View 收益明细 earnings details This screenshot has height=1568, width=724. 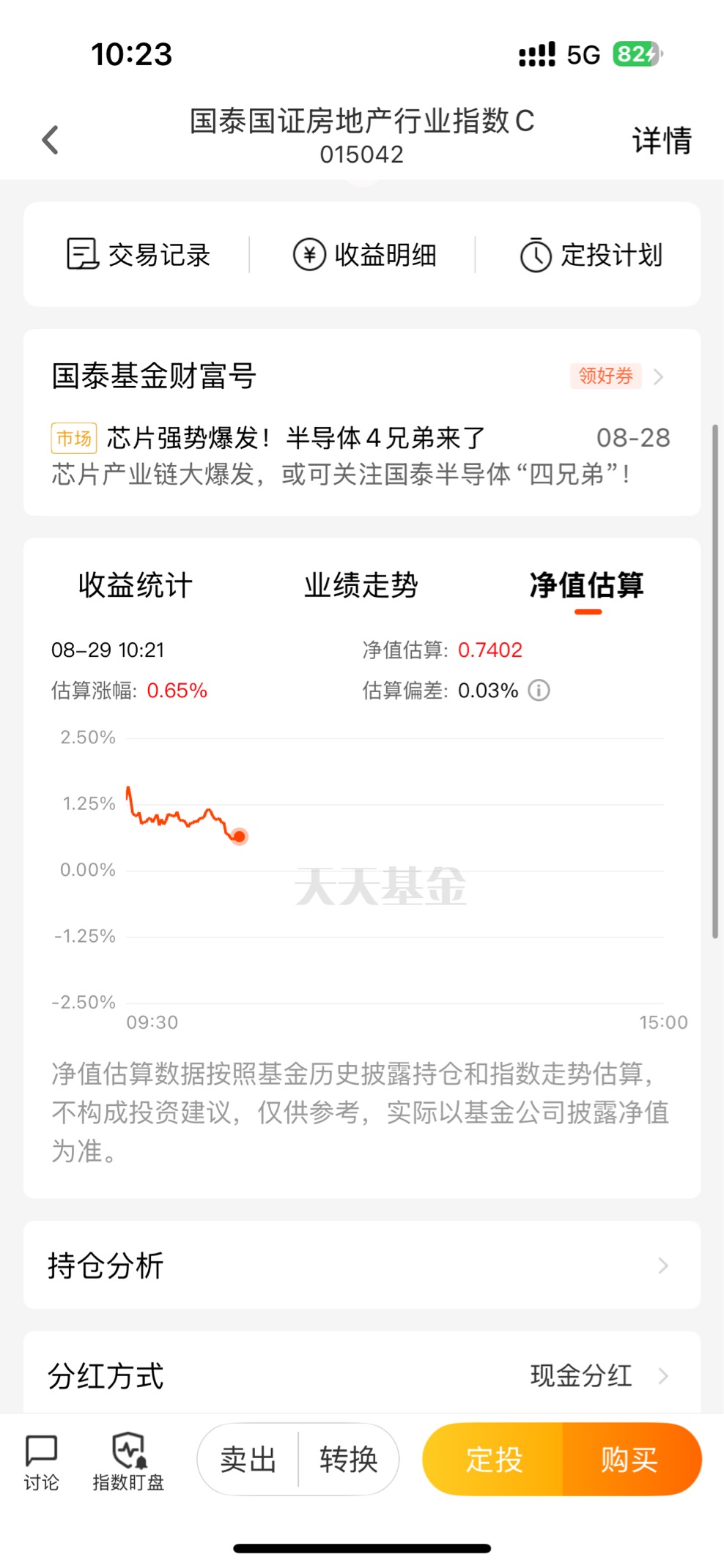364,255
